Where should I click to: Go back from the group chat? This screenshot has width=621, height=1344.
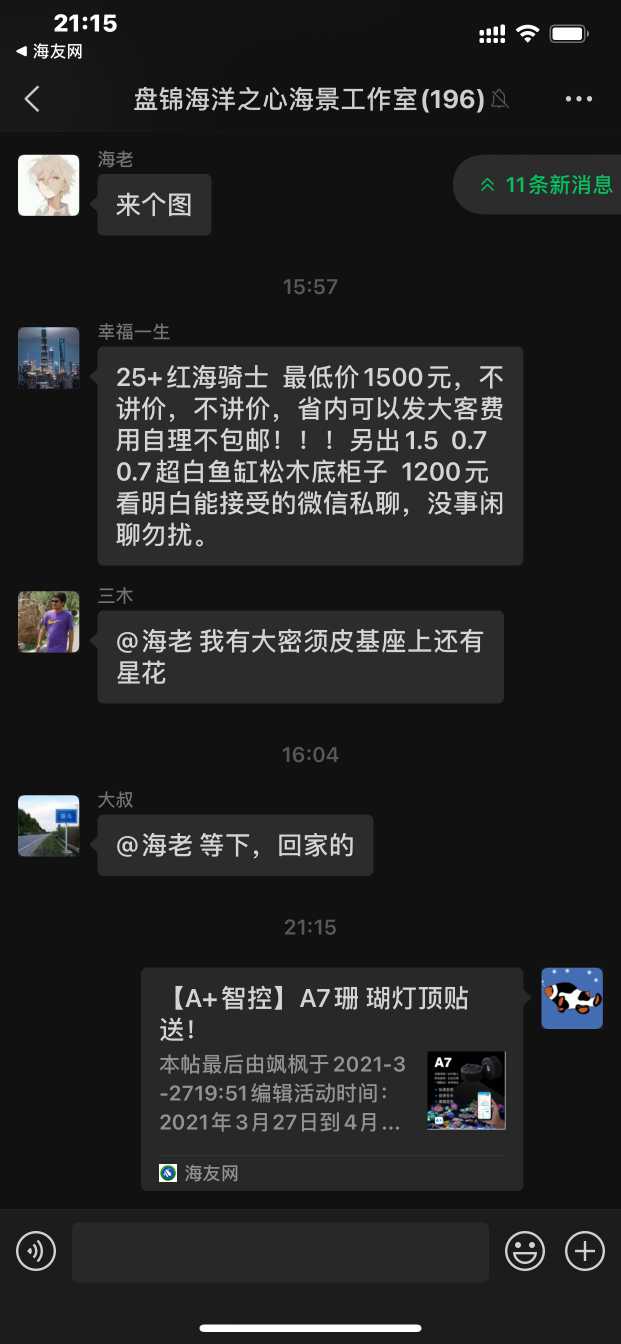coord(32,98)
